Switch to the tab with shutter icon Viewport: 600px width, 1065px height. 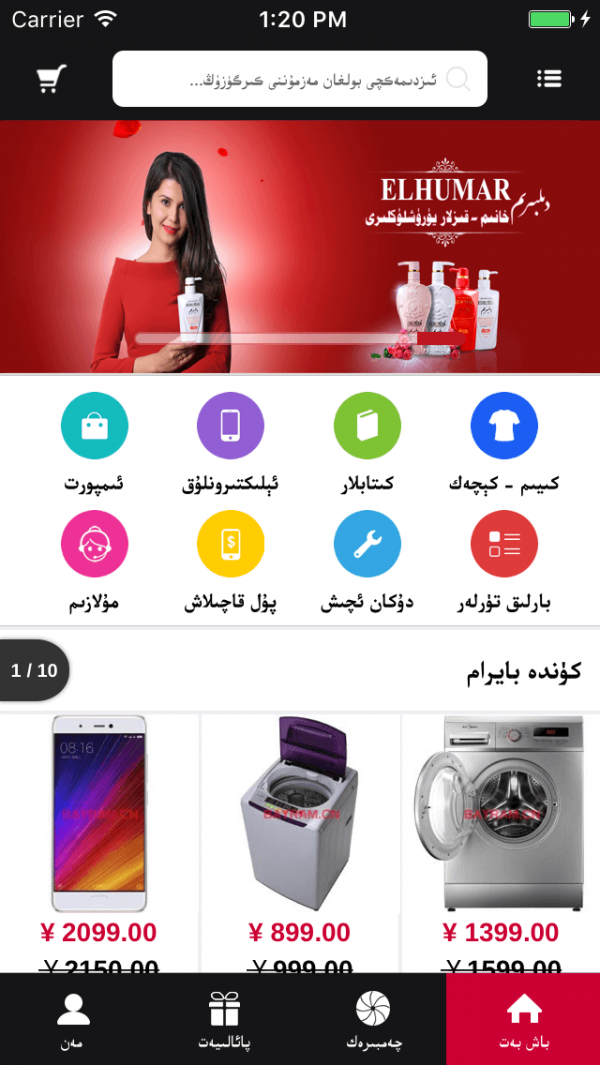[373, 1020]
